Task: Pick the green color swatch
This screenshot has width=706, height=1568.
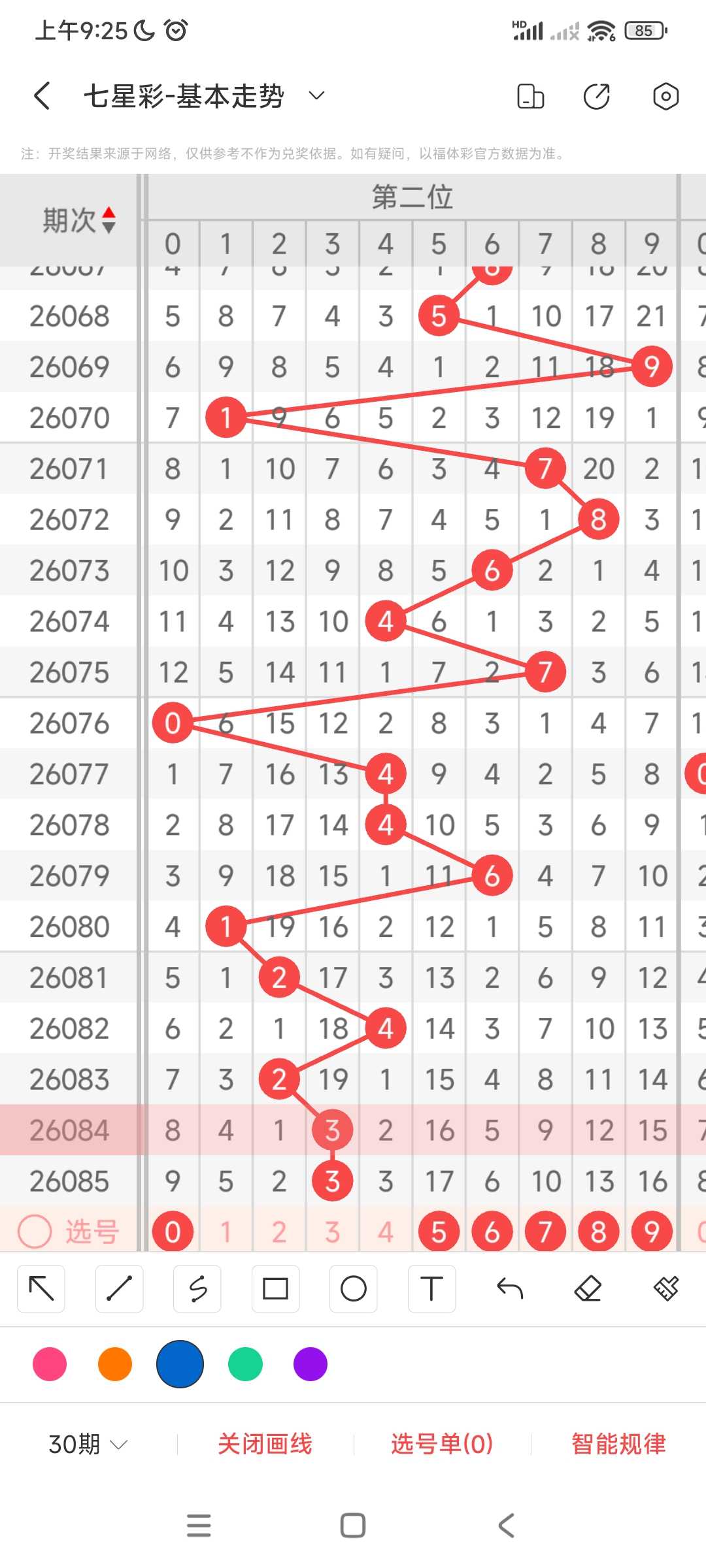Action: coord(245,1364)
